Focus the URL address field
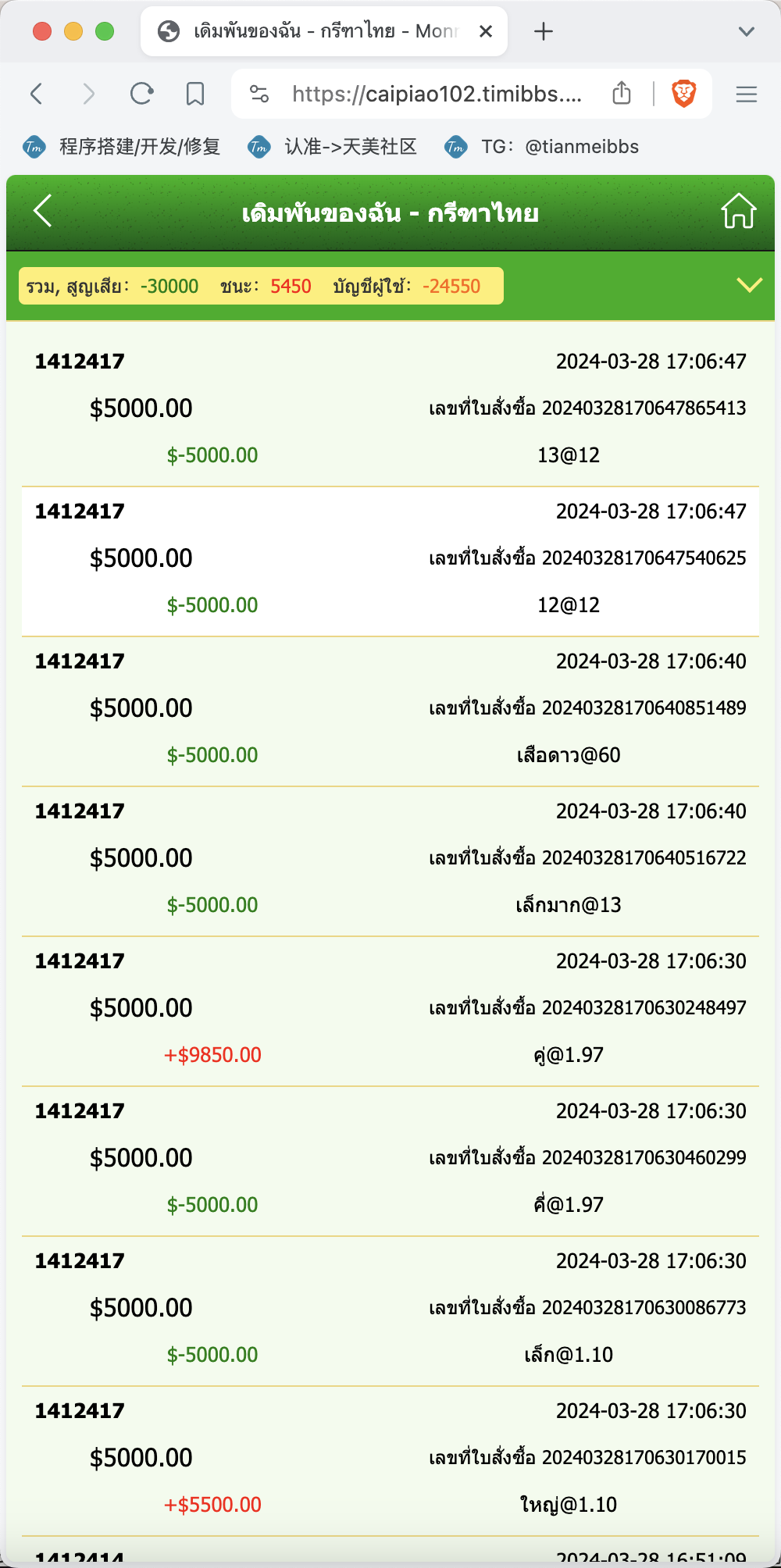Image resolution: width=781 pixels, height=1568 pixels. coord(437,94)
